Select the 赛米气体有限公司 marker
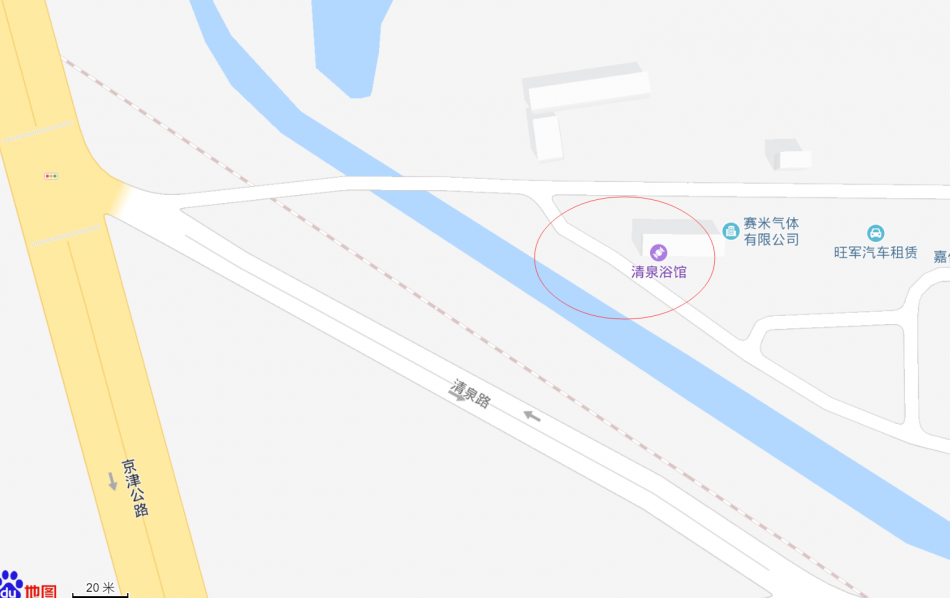Screen dimensions: 950x598 tap(731, 232)
